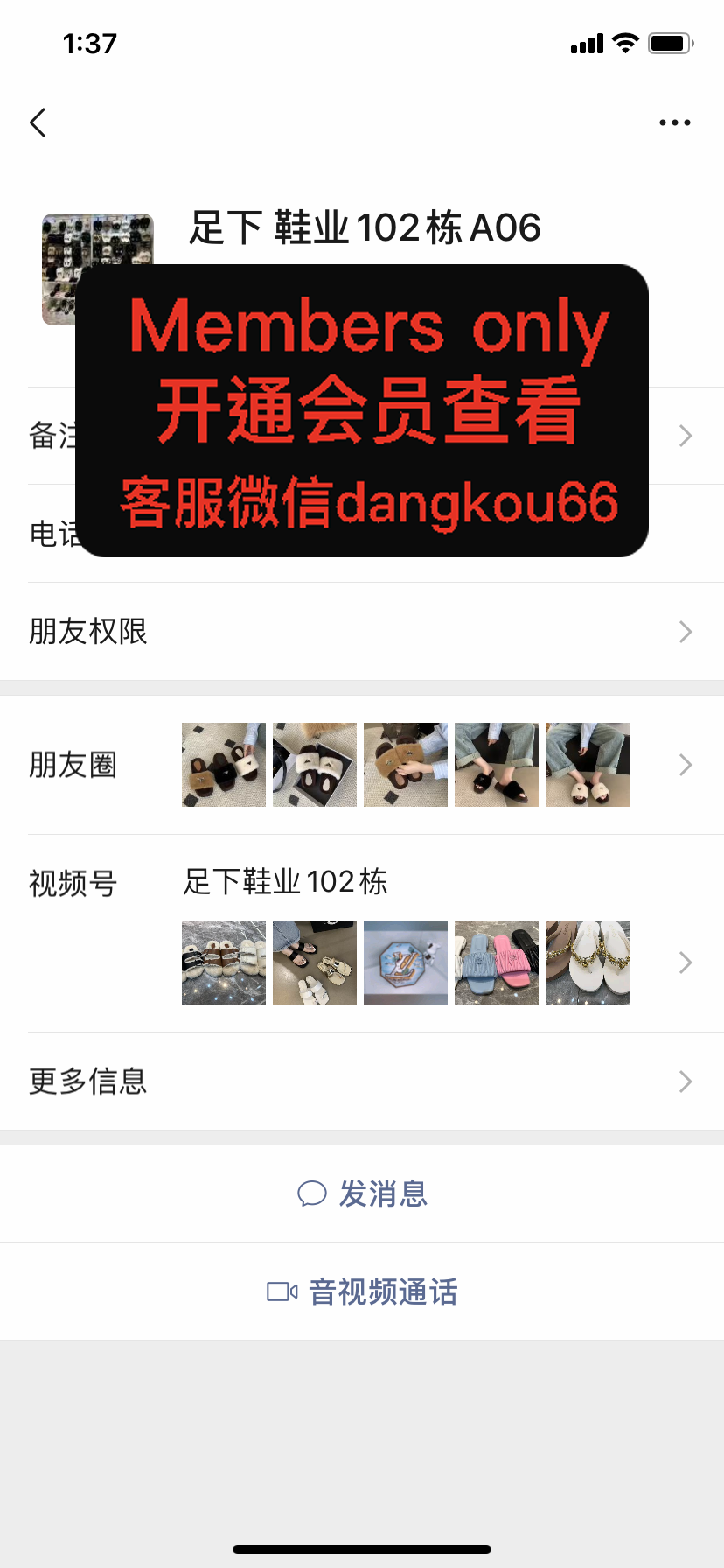Open the first Moments slipper photo thumbnail
This screenshot has height=1568, width=724.
tap(223, 764)
